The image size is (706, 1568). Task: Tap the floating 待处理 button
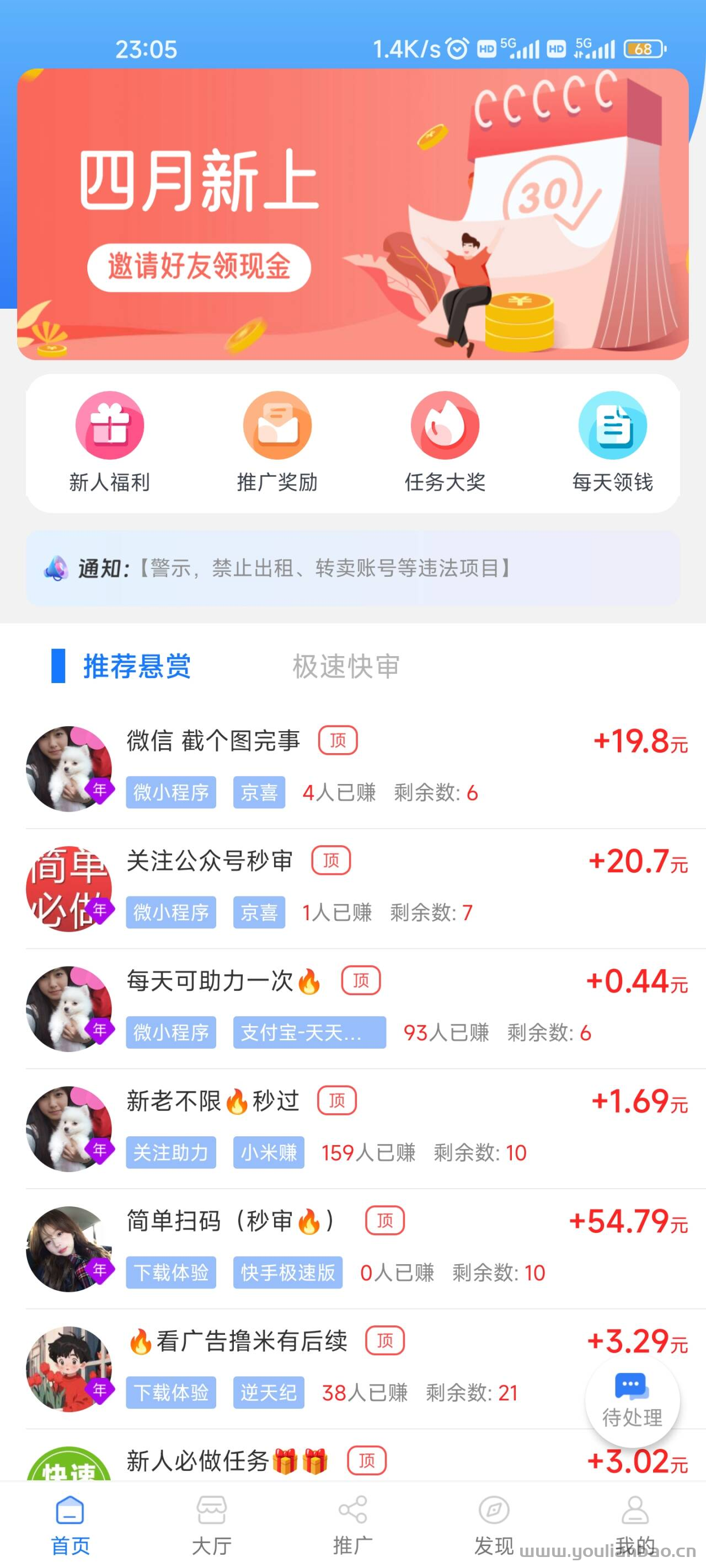pos(632,1401)
